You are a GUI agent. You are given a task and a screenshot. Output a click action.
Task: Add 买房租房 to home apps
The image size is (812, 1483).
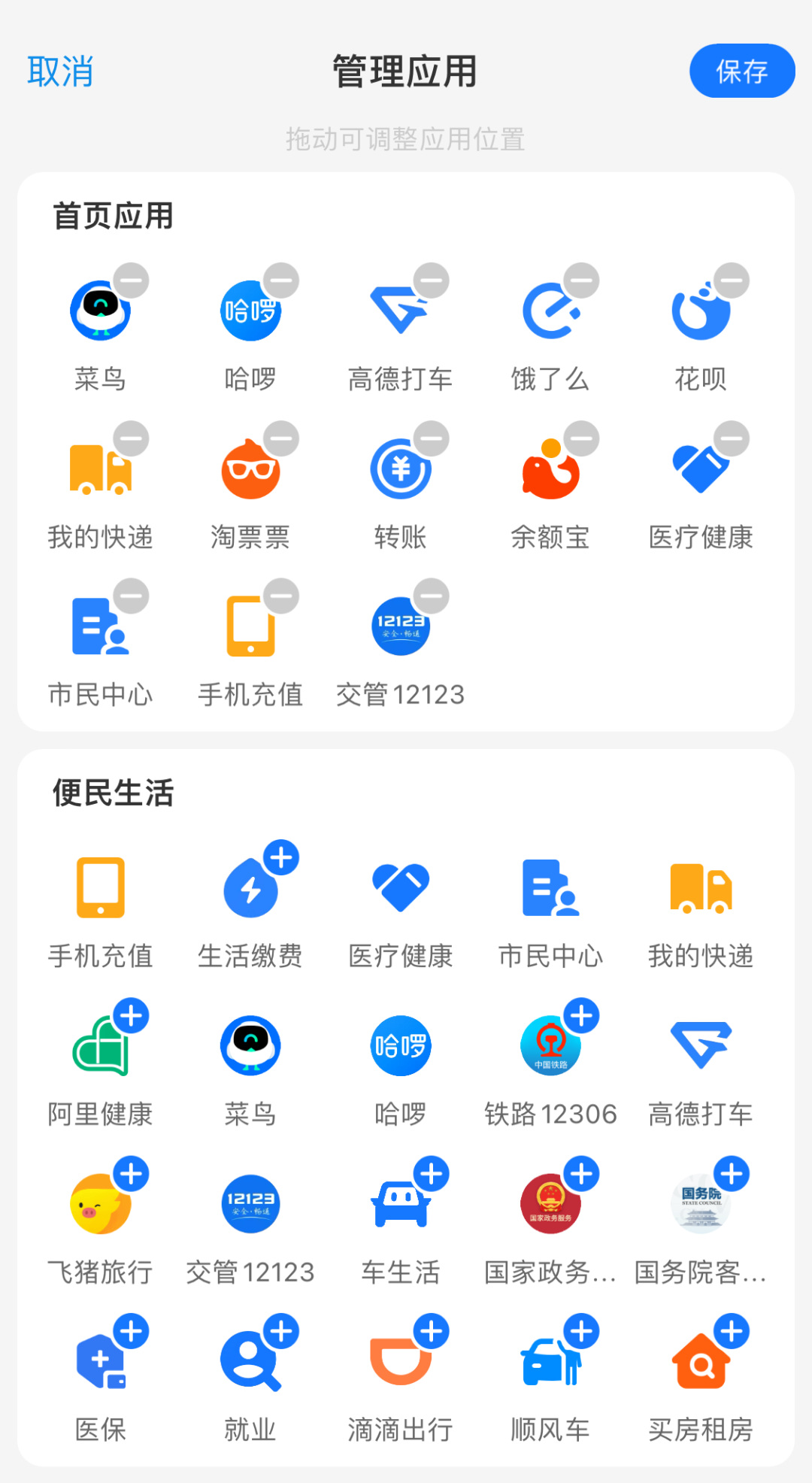coord(732,1332)
